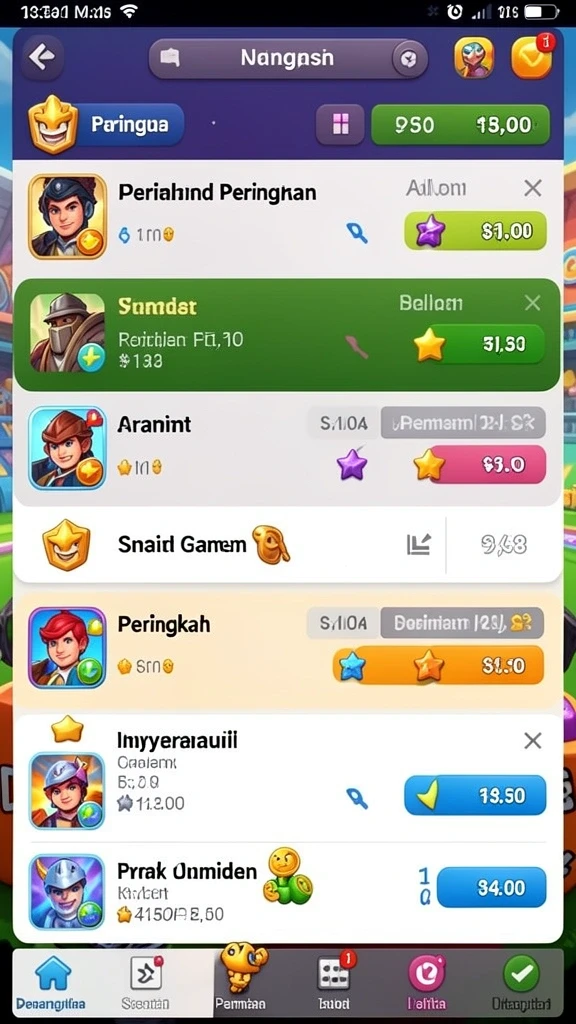Dismiss the Periahind Peringkan row

[x=533, y=189]
